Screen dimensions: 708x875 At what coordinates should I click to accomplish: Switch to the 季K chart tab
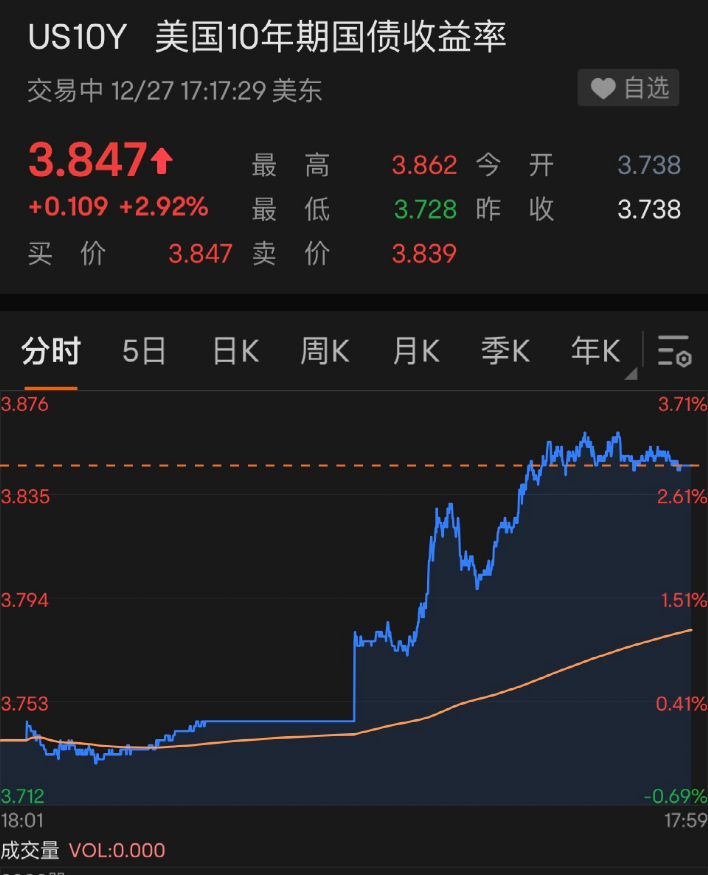(x=505, y=351)
